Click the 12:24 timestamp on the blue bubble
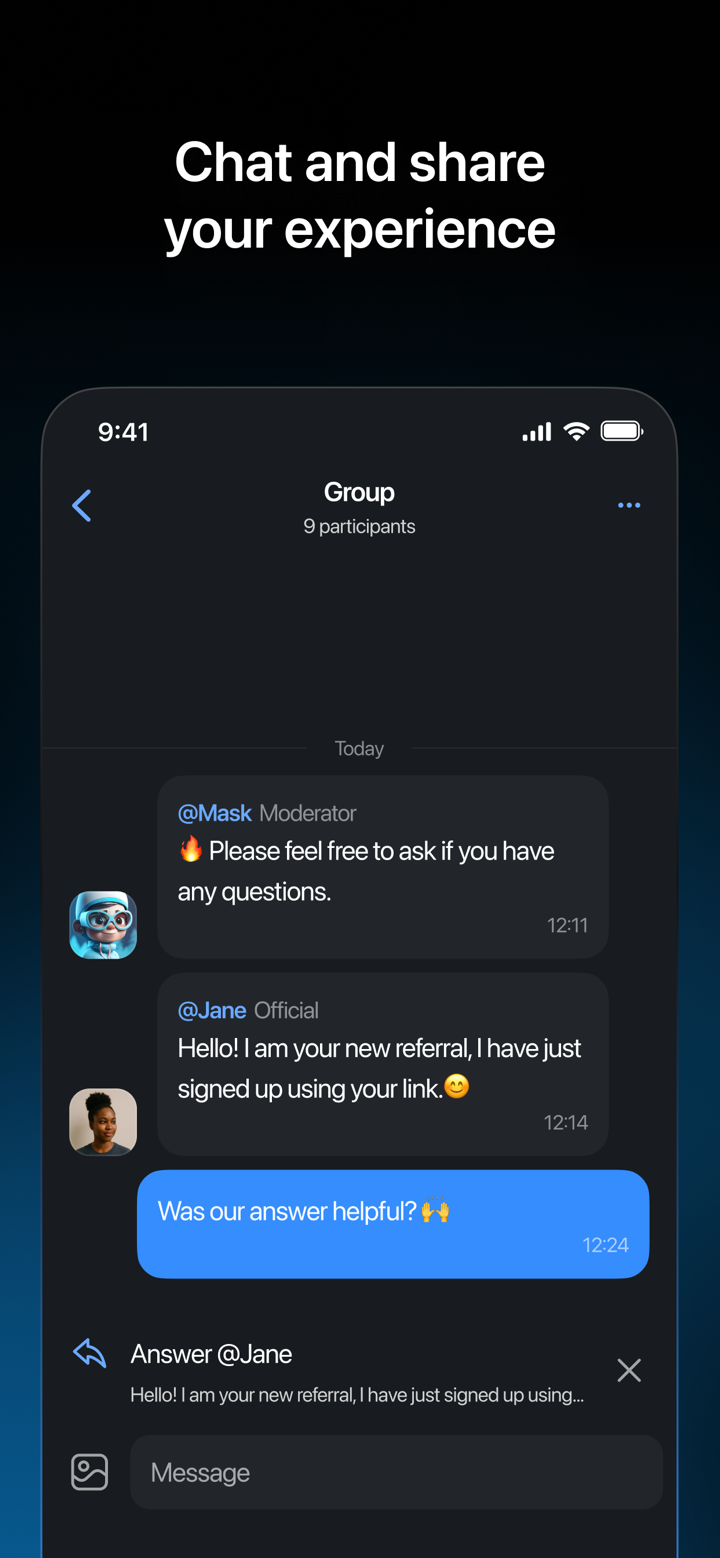 [606, 1245]
